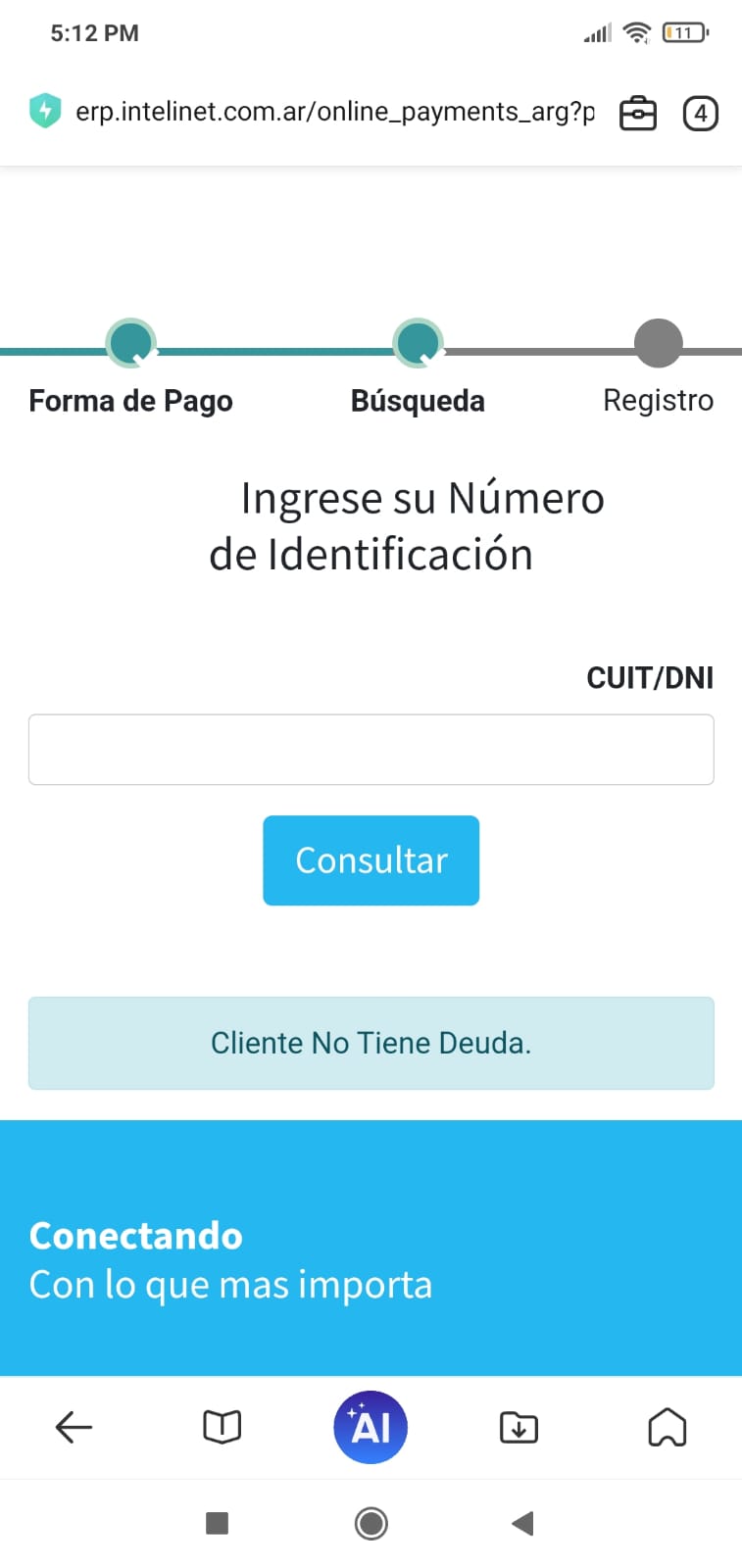The width and height of the screenshot is (742, 1568).
Task: Go back with the browser arrow
Action: pos(74,1427)
